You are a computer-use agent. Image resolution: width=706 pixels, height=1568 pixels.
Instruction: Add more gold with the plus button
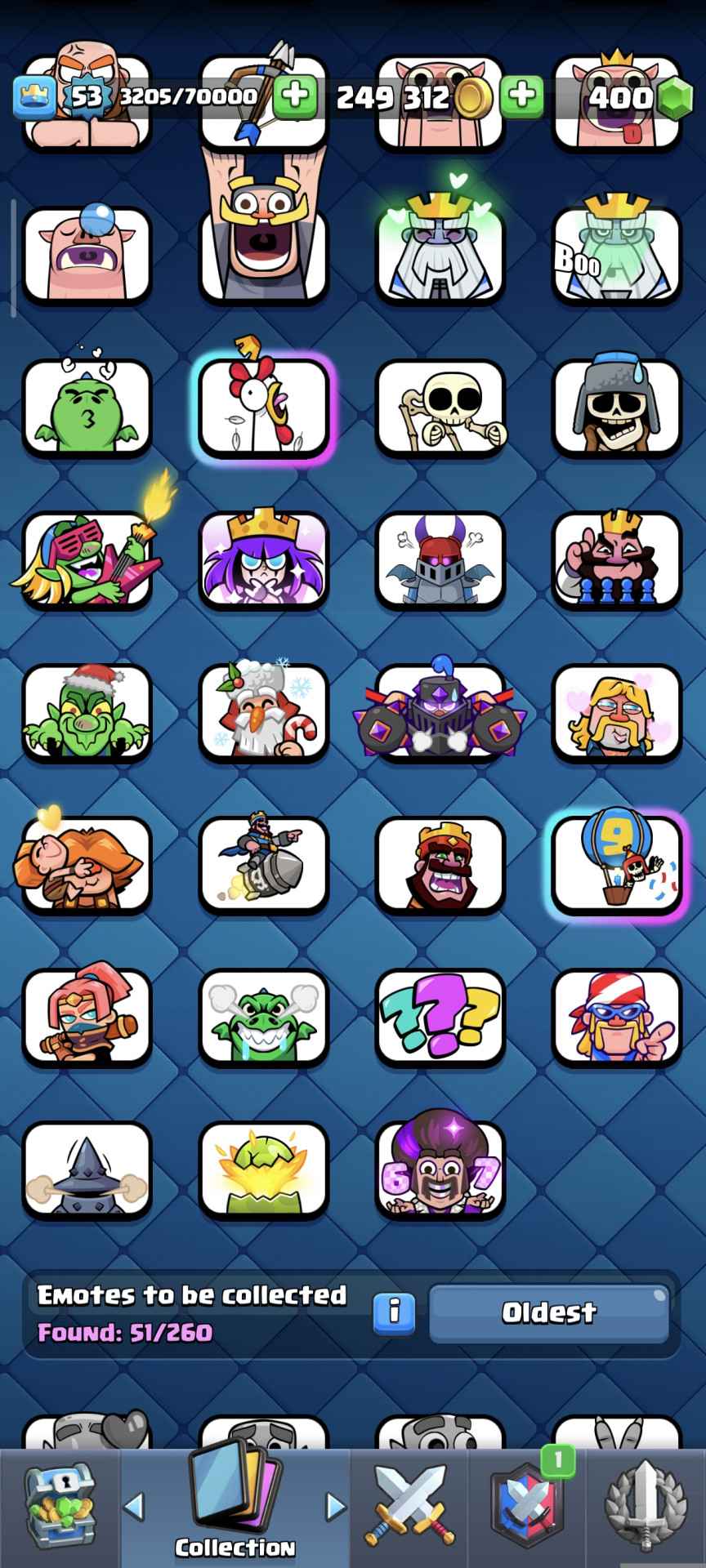click(x=521, y=96)
